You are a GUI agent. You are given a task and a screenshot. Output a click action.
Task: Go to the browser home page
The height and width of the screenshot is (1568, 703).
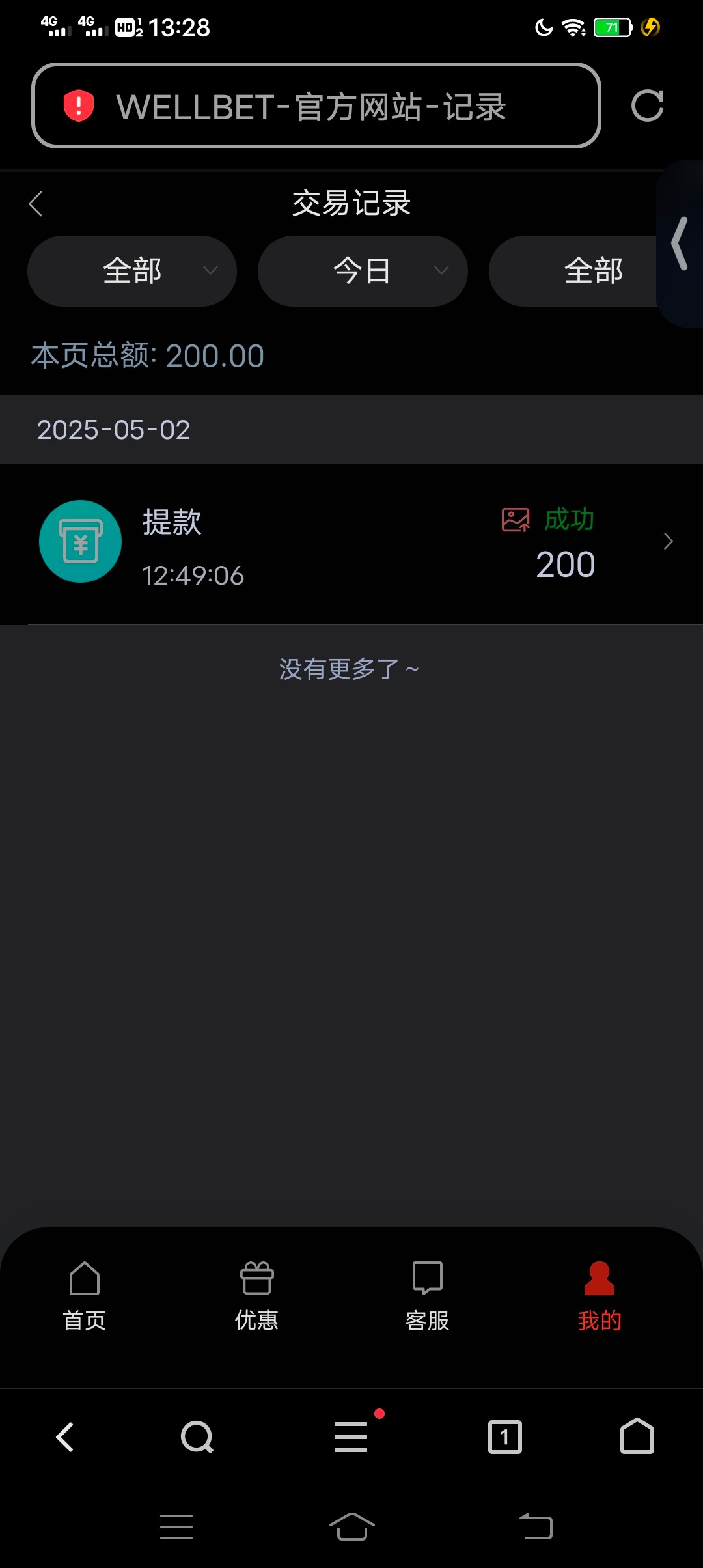637,1436
